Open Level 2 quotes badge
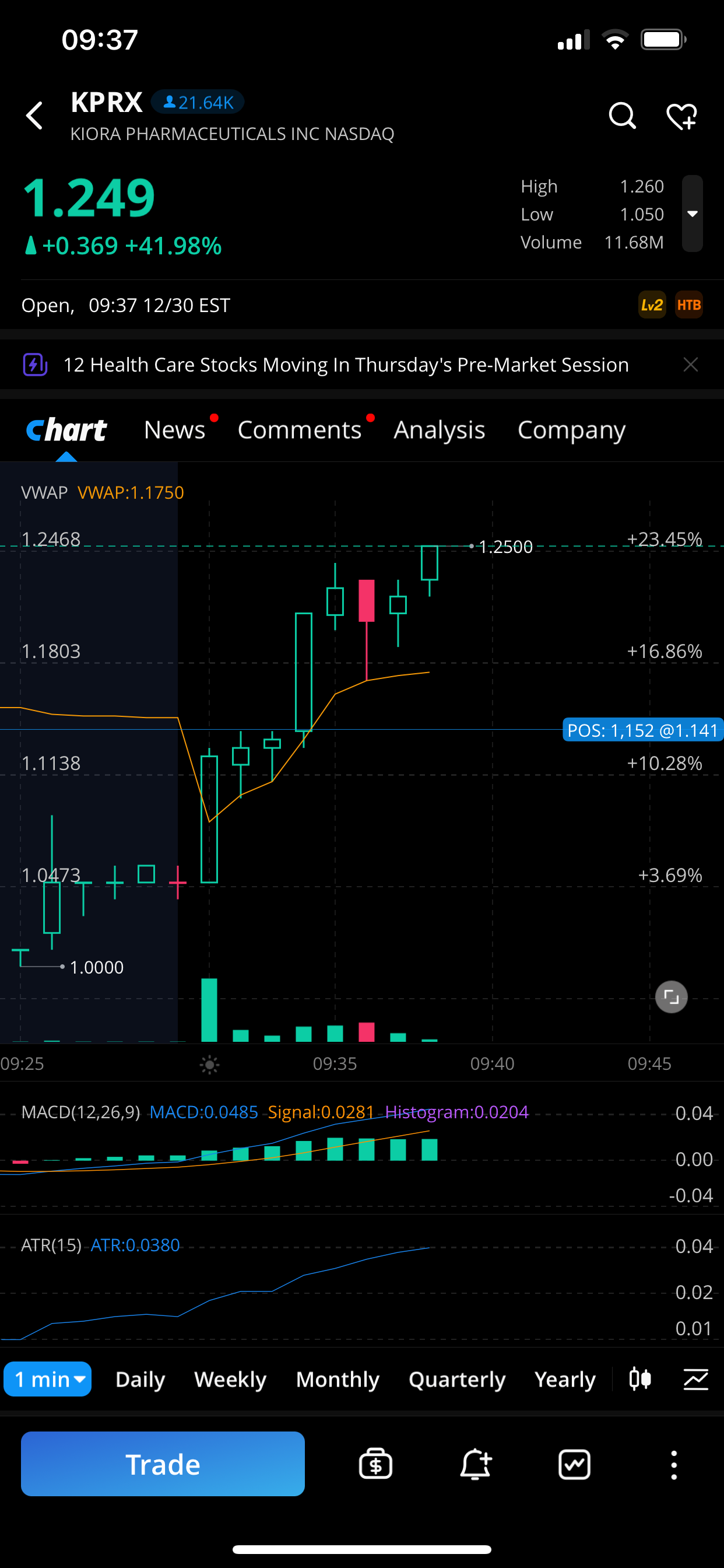The image size is (724, 1568). point(652,305)
